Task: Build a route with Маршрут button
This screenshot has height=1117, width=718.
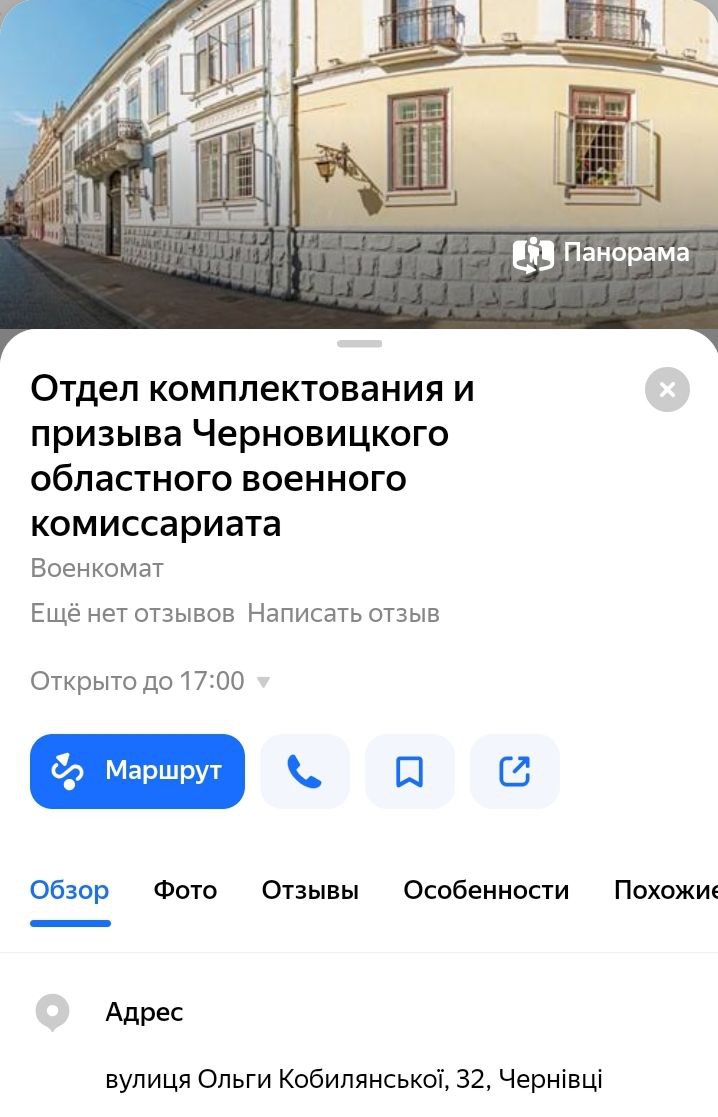Action: coord(138,771)
